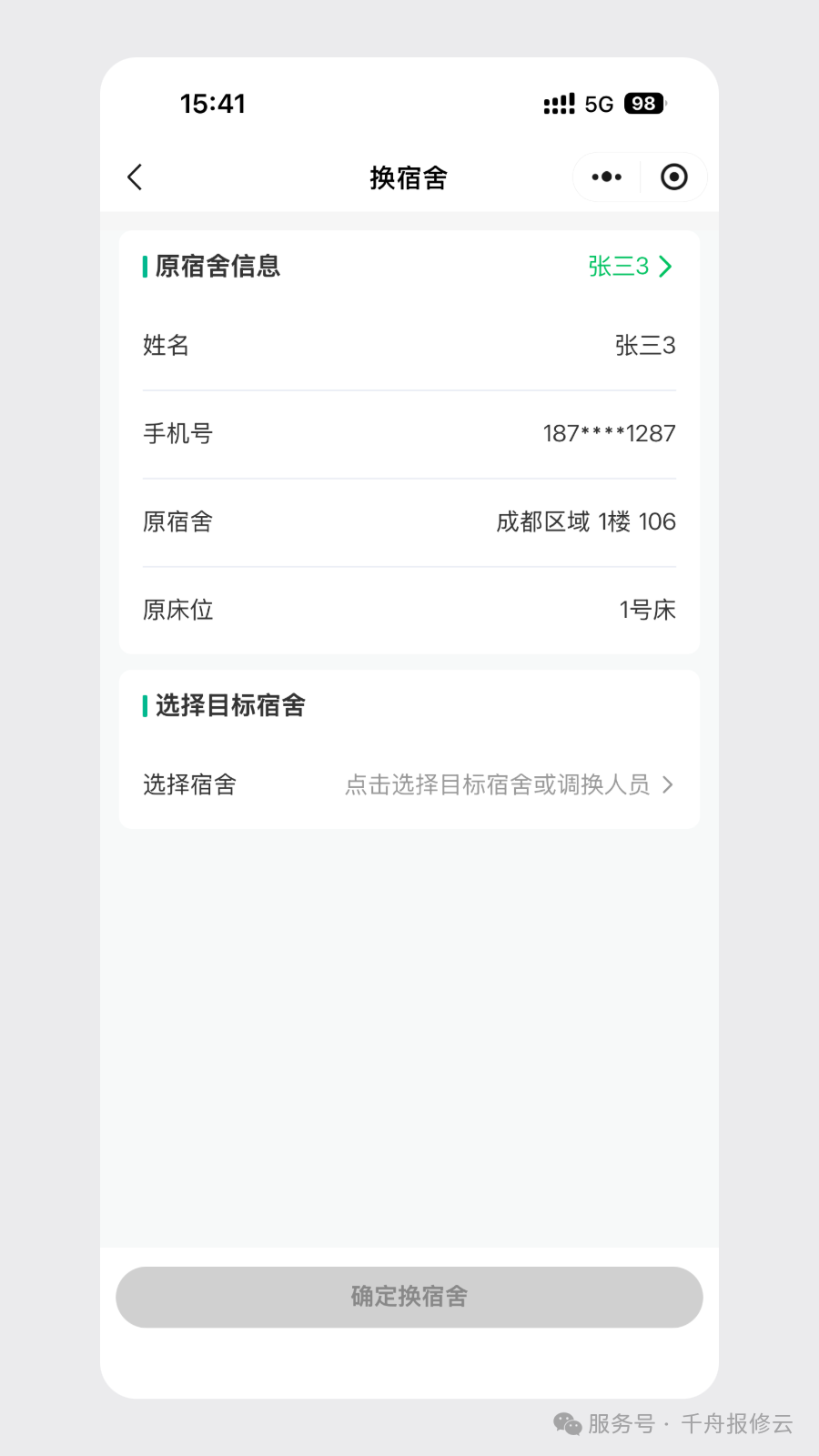Tap the back arrow to return

[x=135, y=177]
